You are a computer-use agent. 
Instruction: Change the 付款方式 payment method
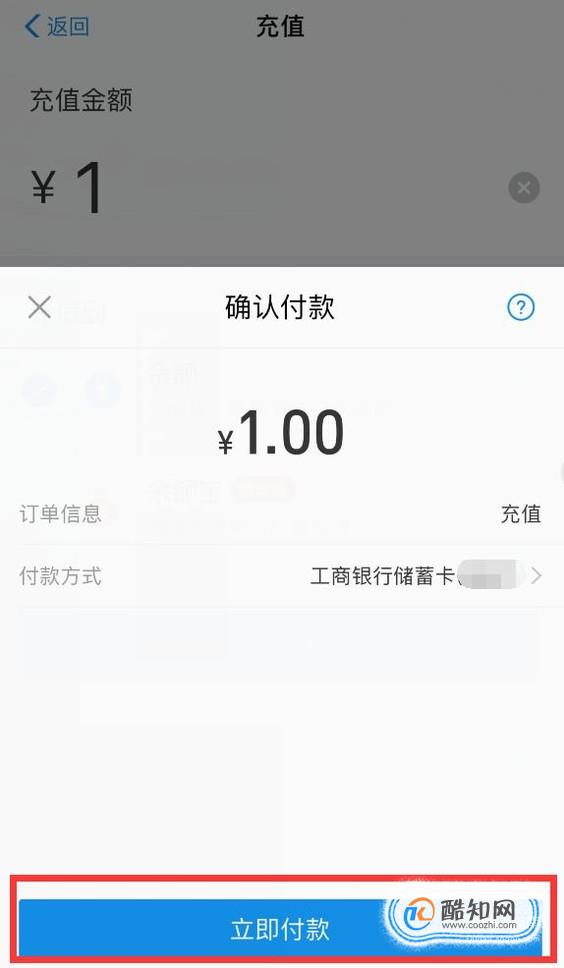[281, 576]
